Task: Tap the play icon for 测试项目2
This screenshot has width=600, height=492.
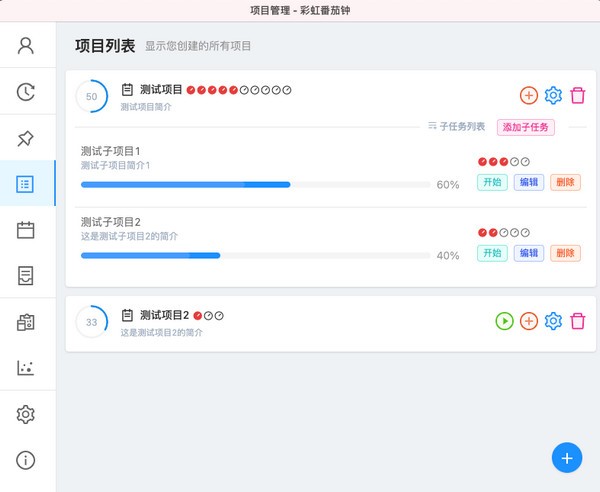Action: coord(504,321)
